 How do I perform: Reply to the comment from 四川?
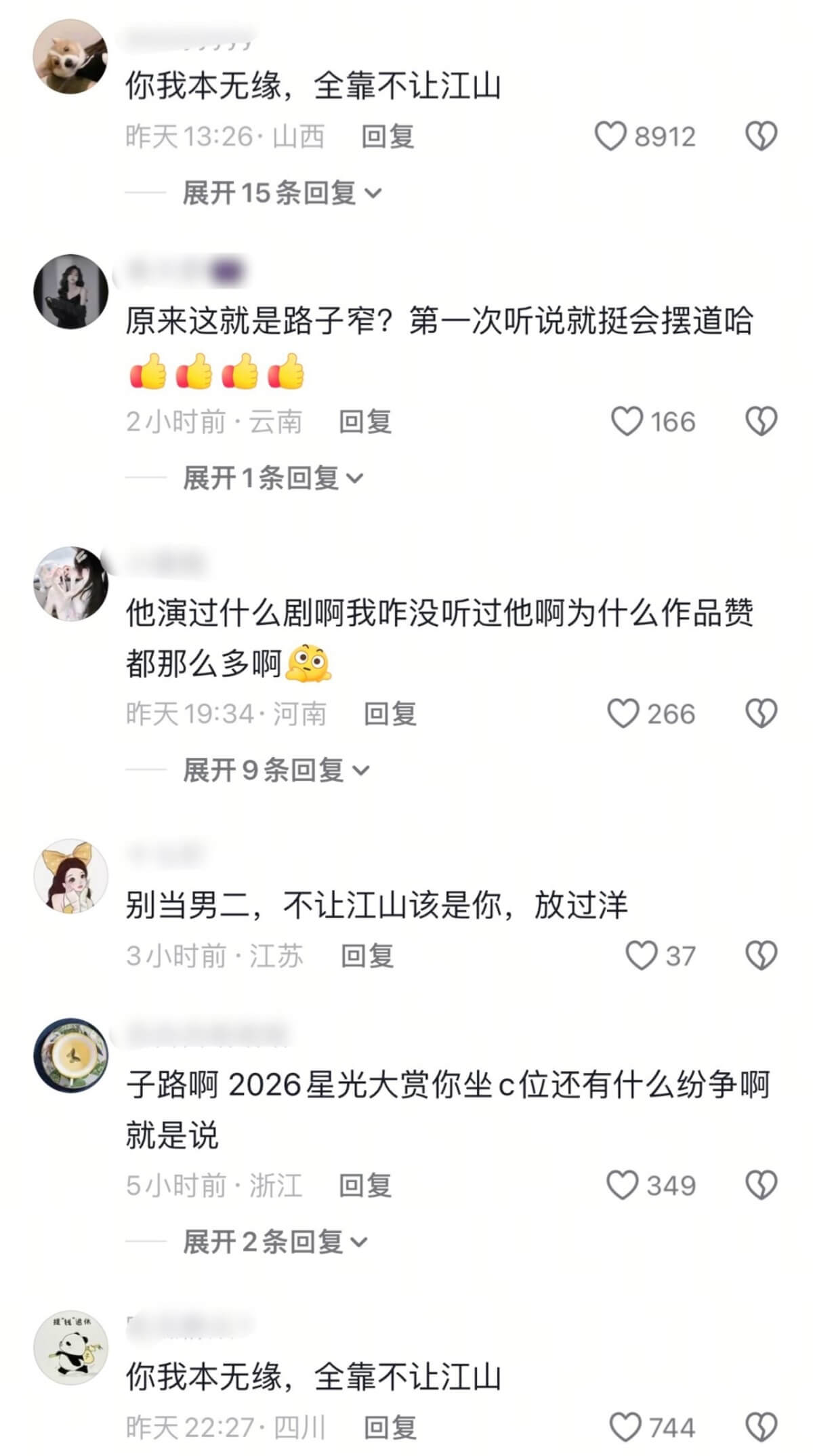(x=390, y=1427)
